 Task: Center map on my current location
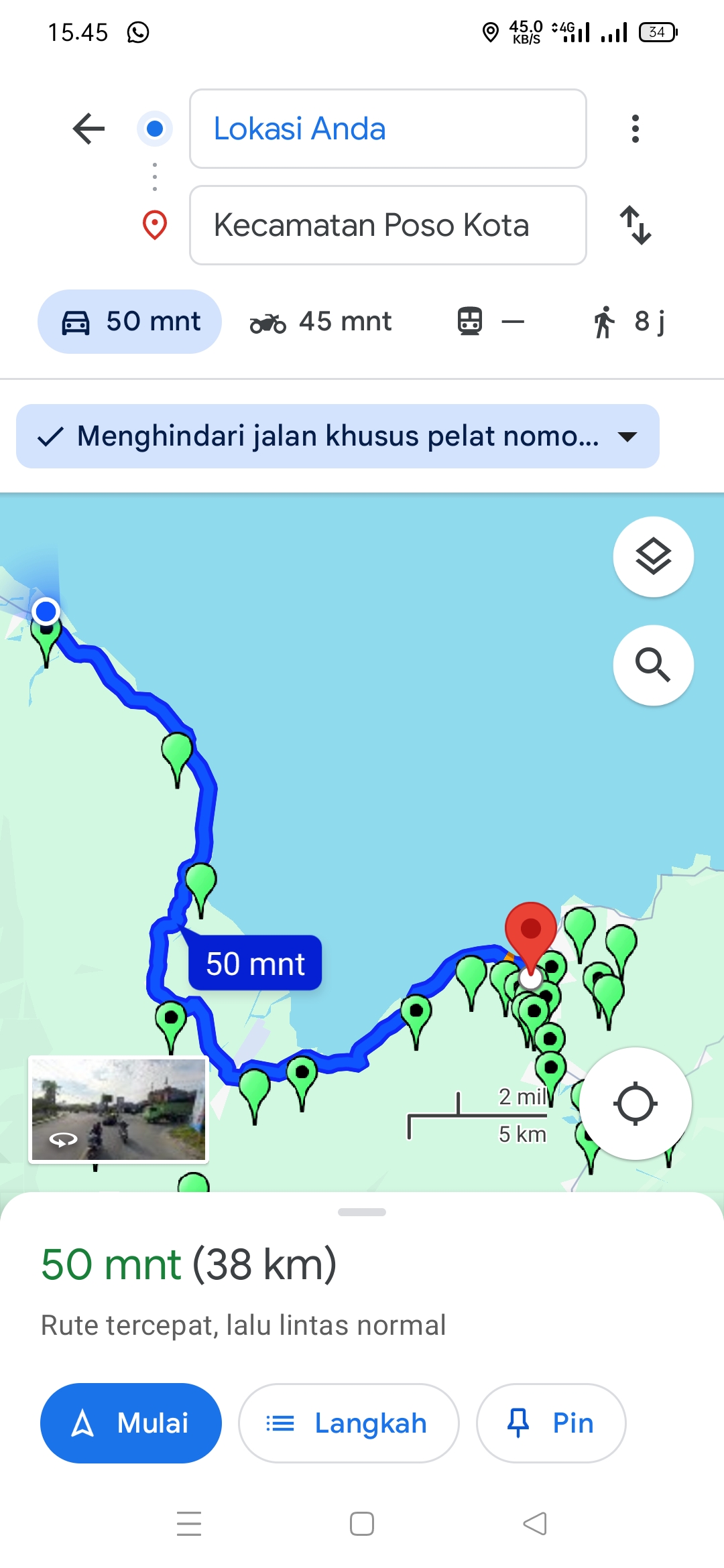(x=636, y=1104)
